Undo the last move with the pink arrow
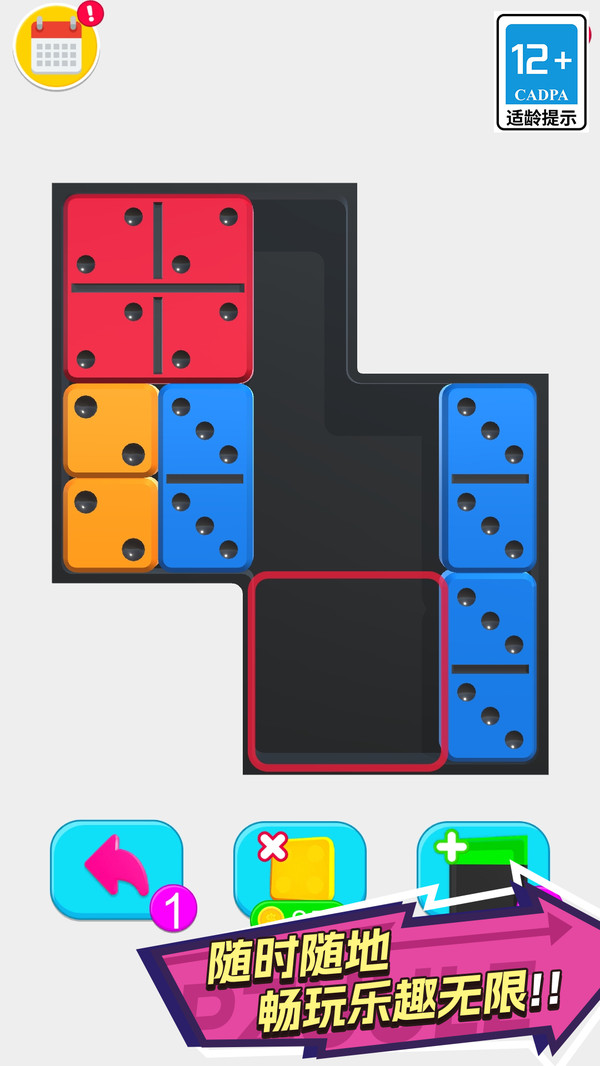Viewport: 600px width, 1066px height. click(117, 870)
